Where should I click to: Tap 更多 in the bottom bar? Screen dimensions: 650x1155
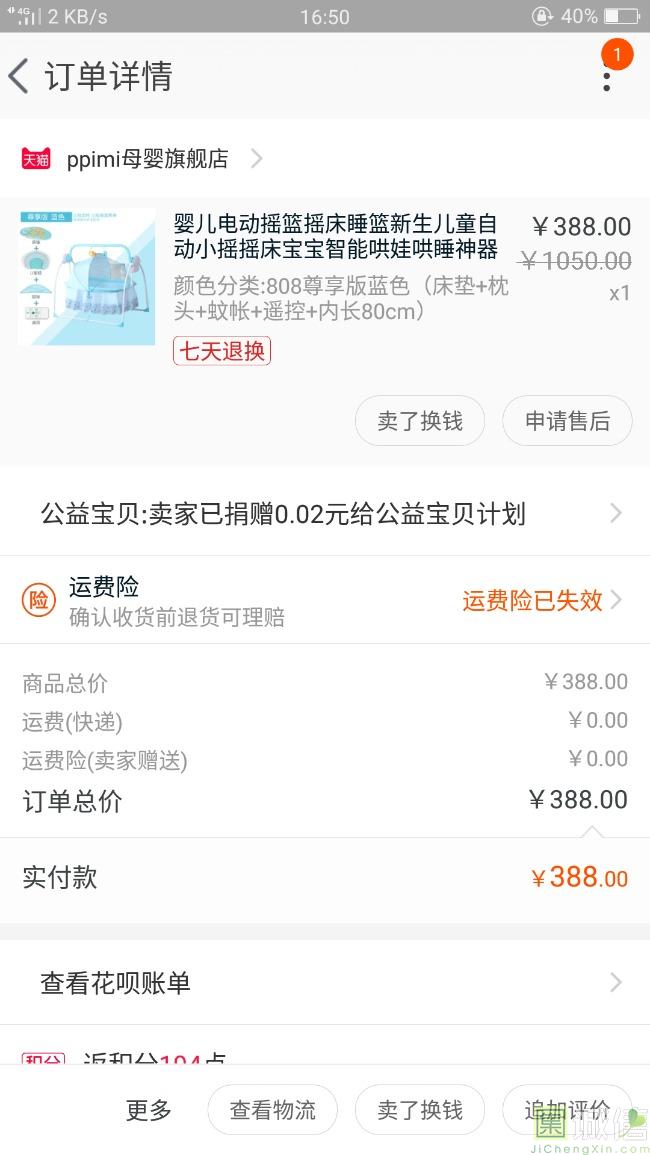point(149,1110)
